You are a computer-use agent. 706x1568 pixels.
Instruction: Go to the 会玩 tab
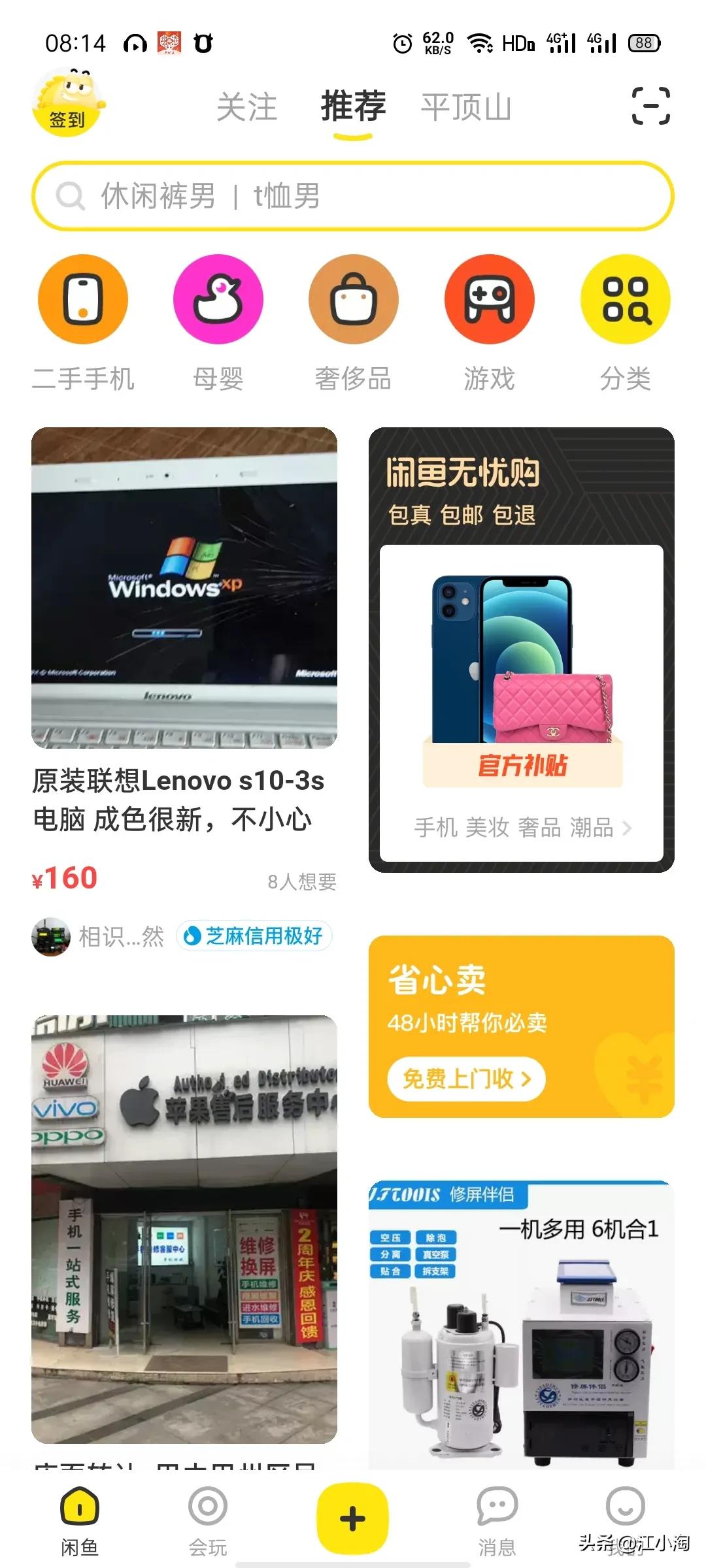point(208,1519)
